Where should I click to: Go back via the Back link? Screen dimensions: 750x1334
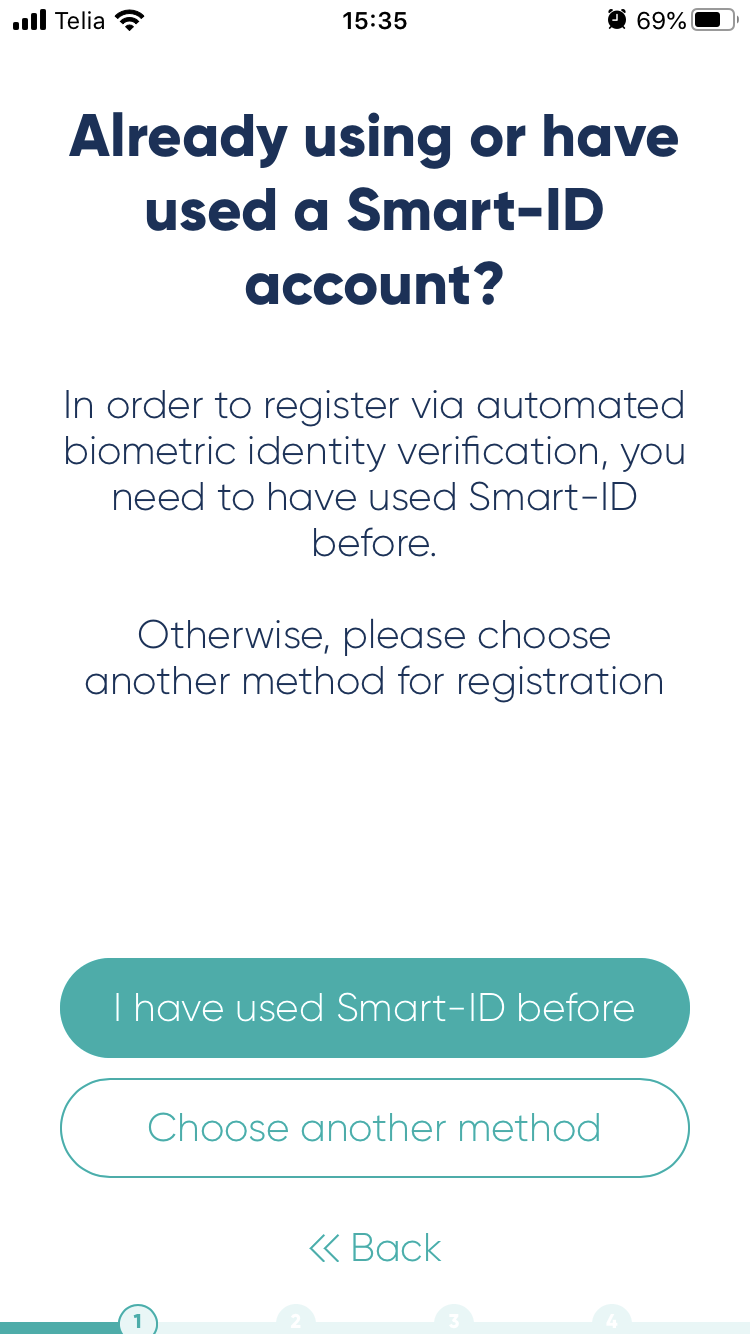click(x=375, y=1247)
